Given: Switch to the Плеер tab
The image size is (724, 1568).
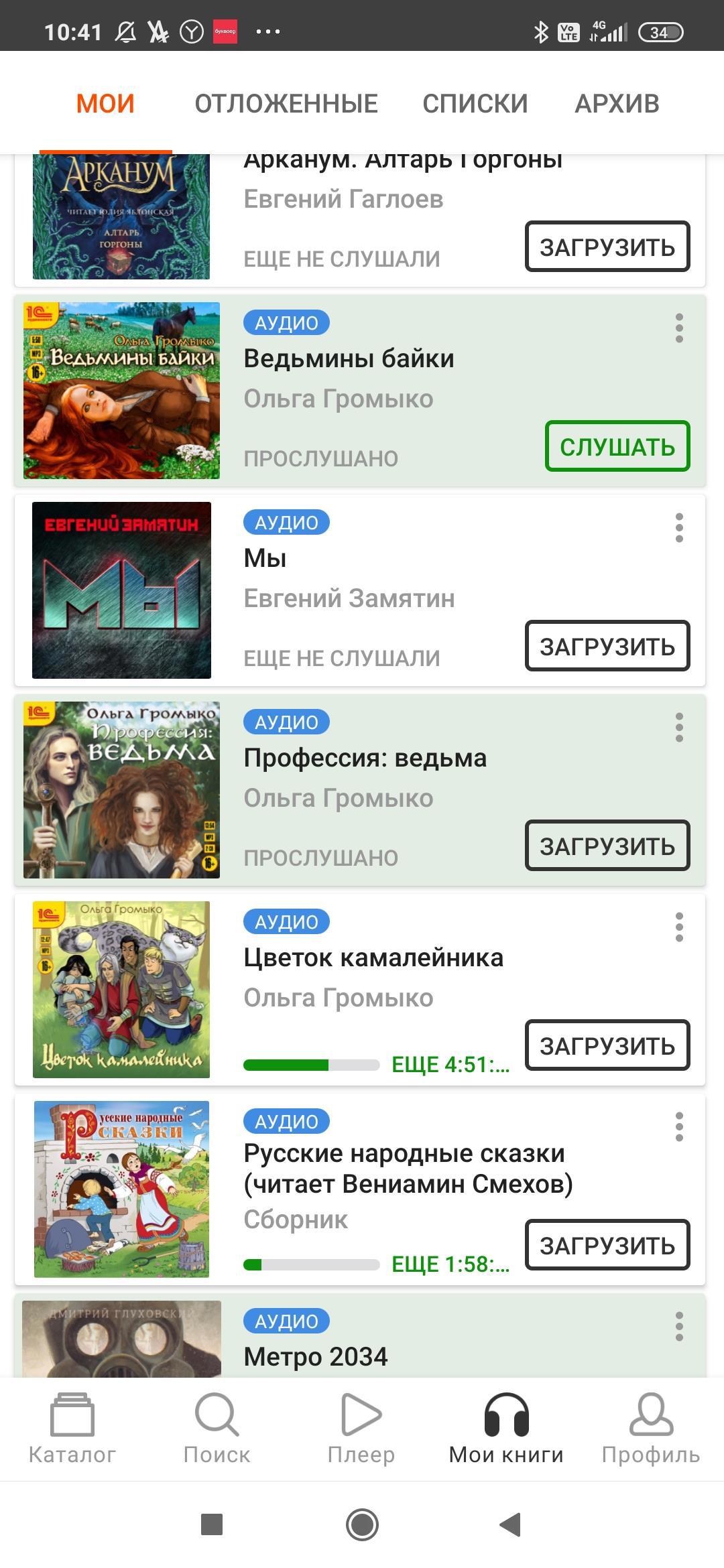Looking at the screenshot, I should [x=361, y=1429].
